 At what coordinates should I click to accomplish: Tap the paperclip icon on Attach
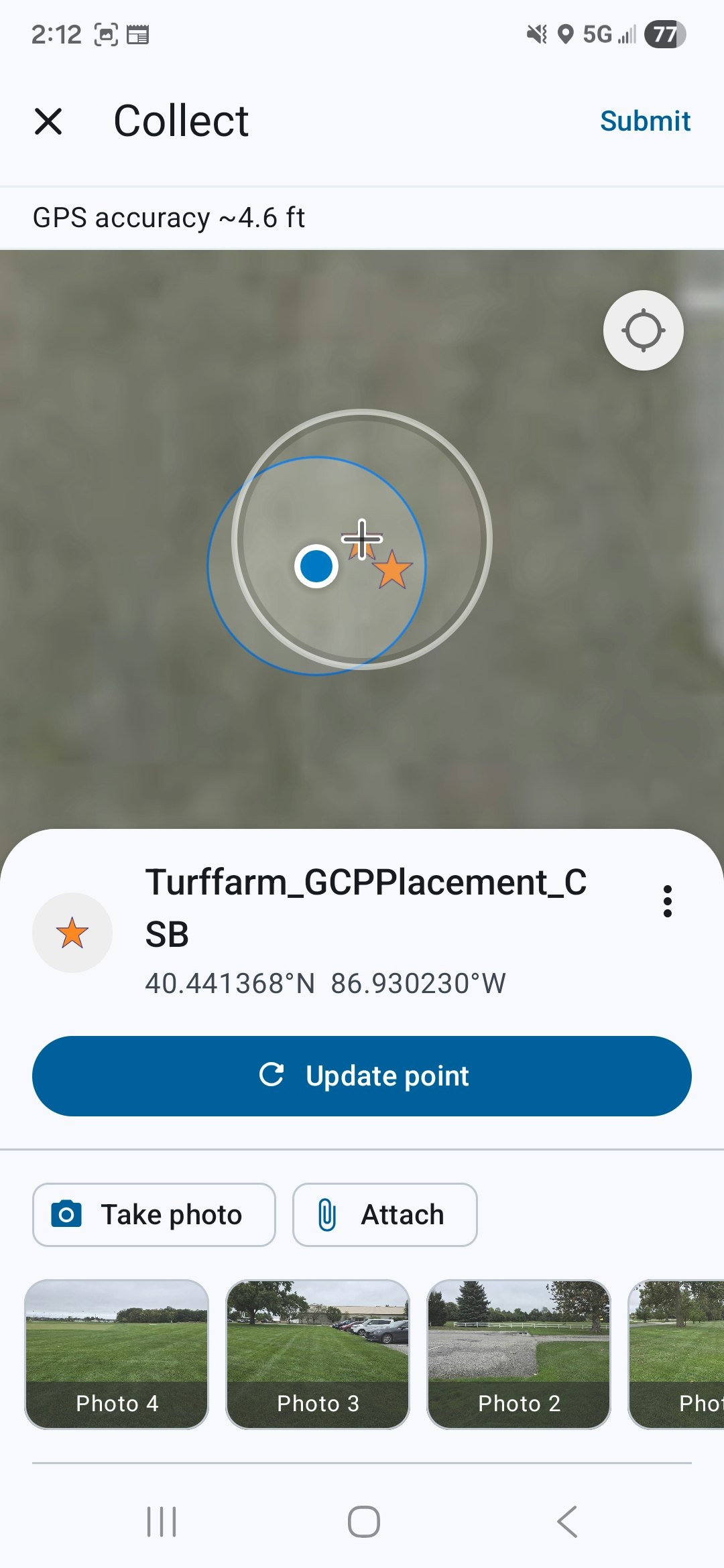click(x=328, y=1214)
